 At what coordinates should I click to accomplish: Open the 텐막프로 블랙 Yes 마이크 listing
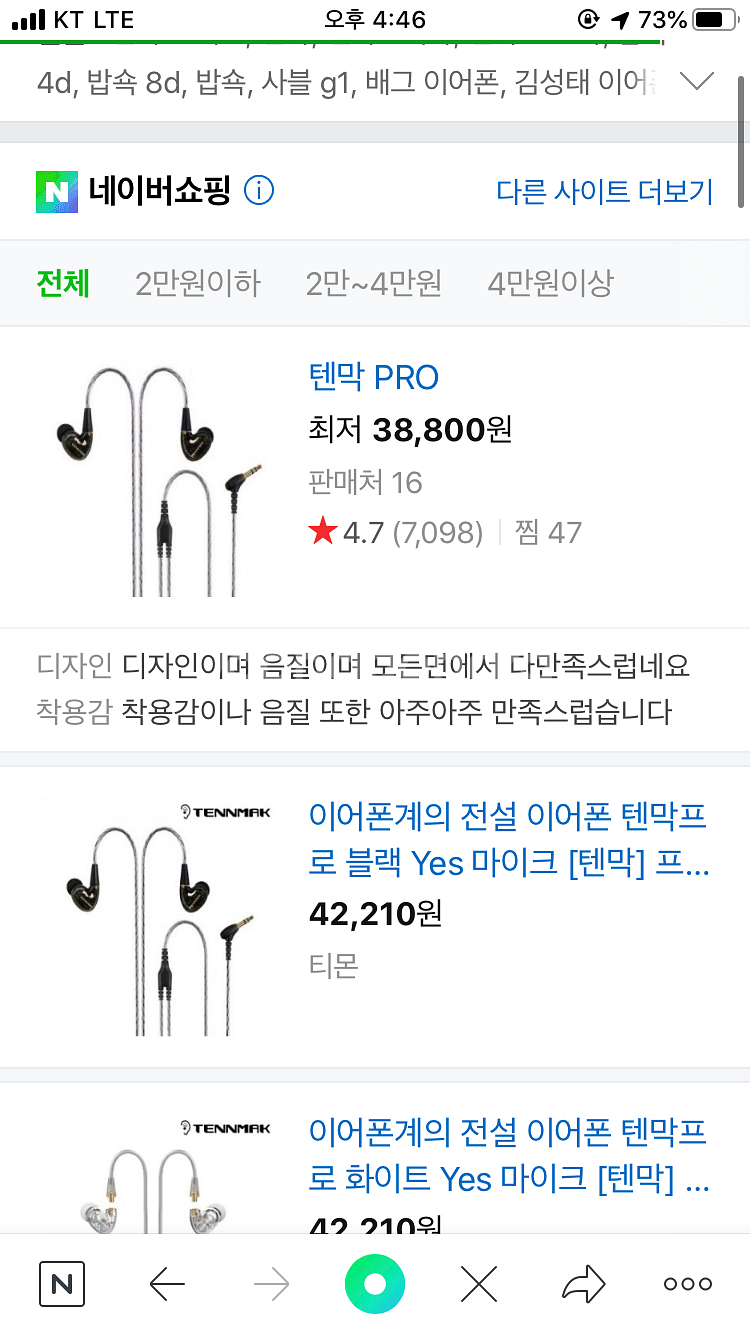pyautogui.click(x=508, y=839)
